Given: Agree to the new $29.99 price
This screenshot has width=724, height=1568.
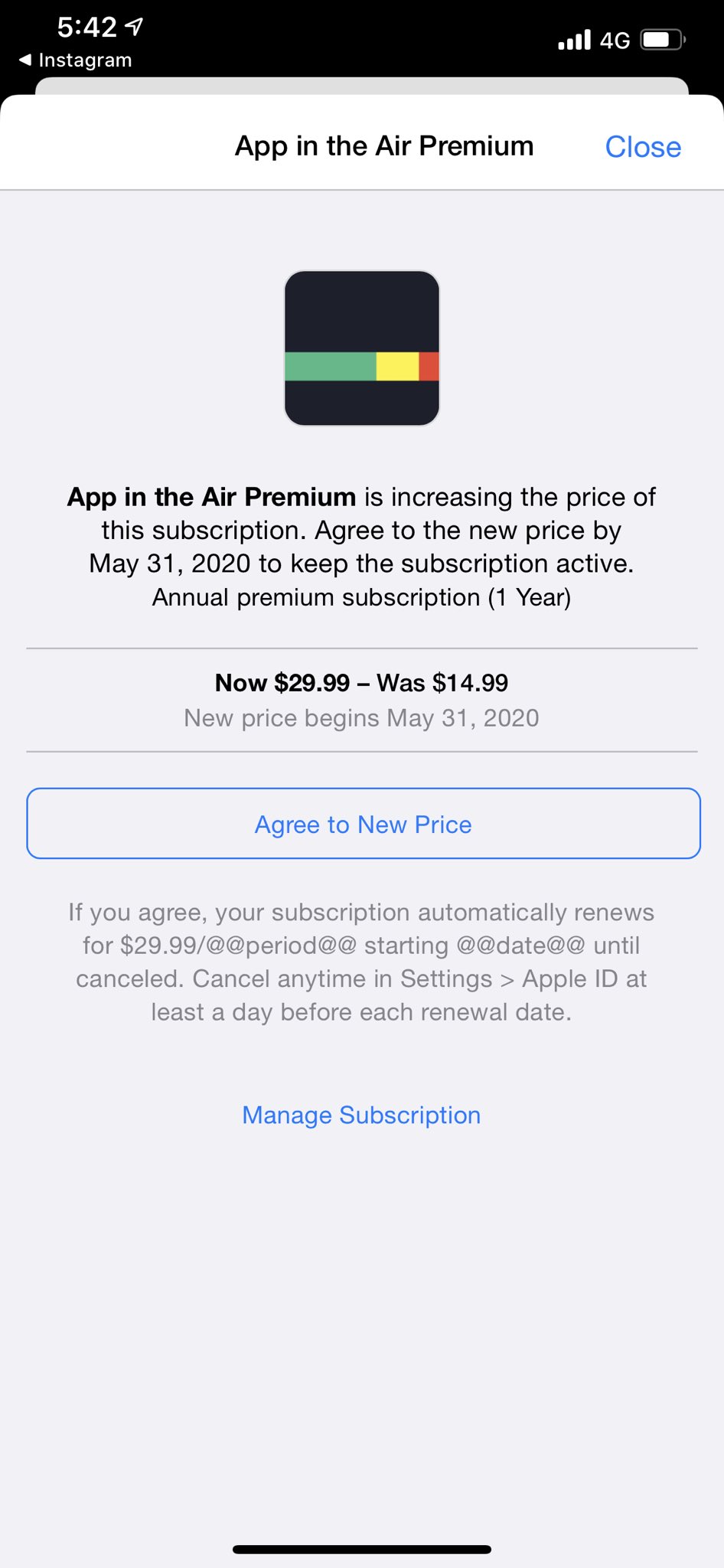Looking at the screenshot, I should 364,824.
